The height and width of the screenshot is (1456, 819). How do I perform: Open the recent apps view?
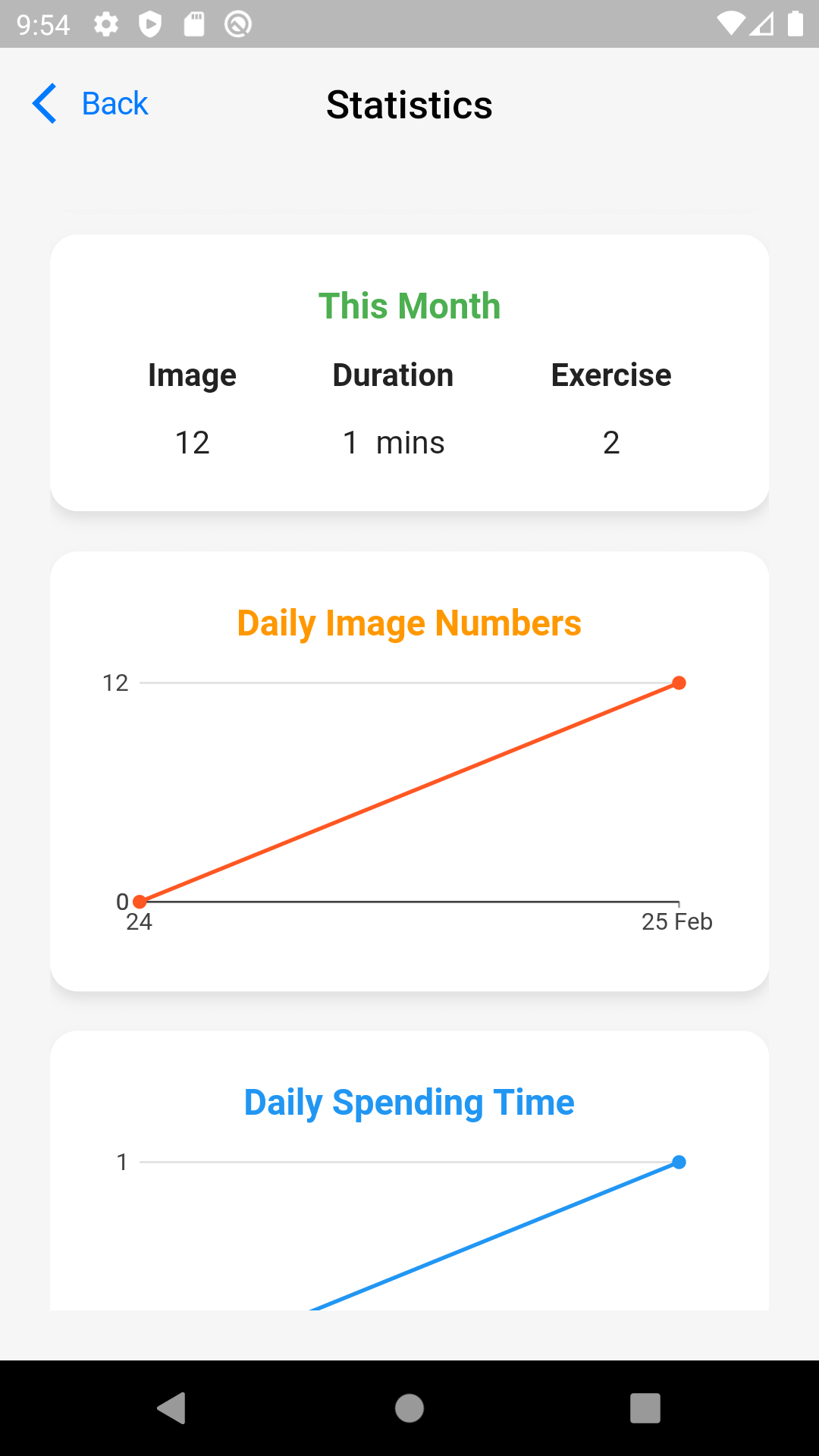click(x=645, y=1408)
